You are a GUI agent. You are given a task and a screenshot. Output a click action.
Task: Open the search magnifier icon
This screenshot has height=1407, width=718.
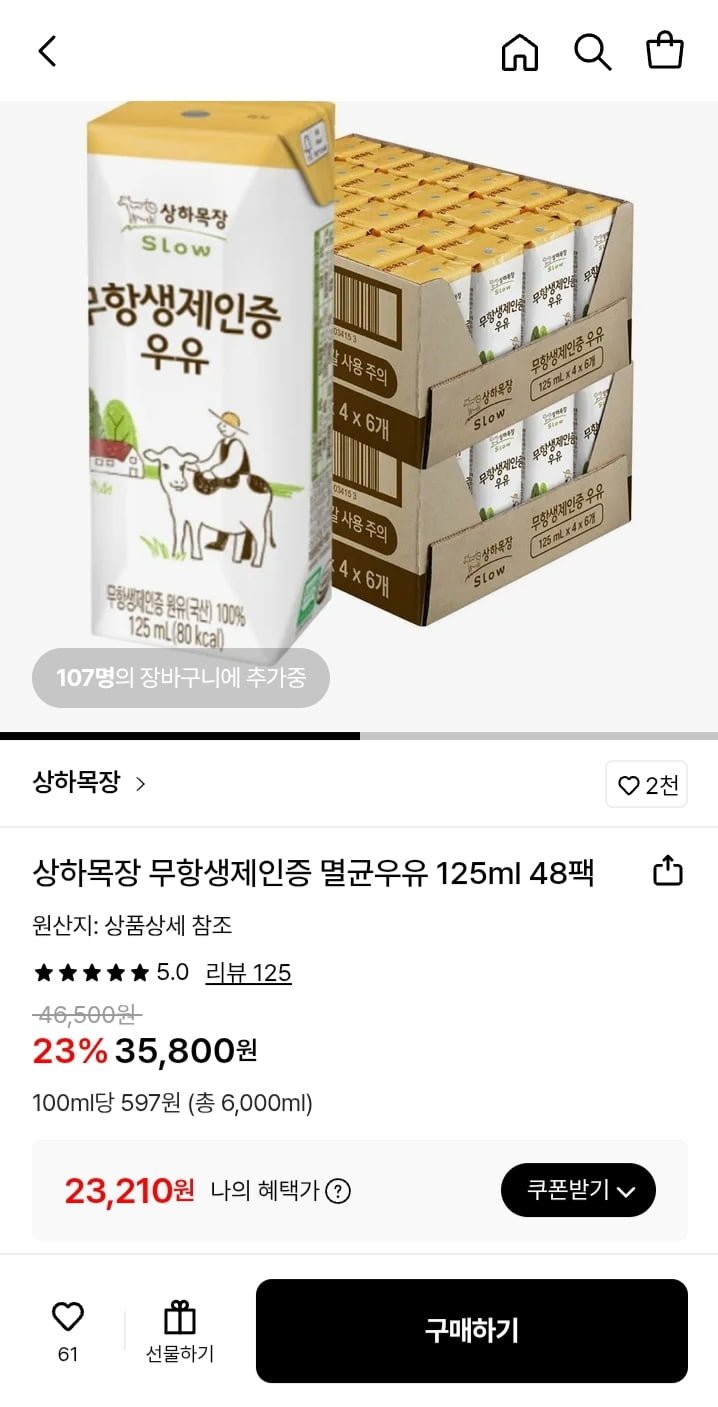coord(592,52)
